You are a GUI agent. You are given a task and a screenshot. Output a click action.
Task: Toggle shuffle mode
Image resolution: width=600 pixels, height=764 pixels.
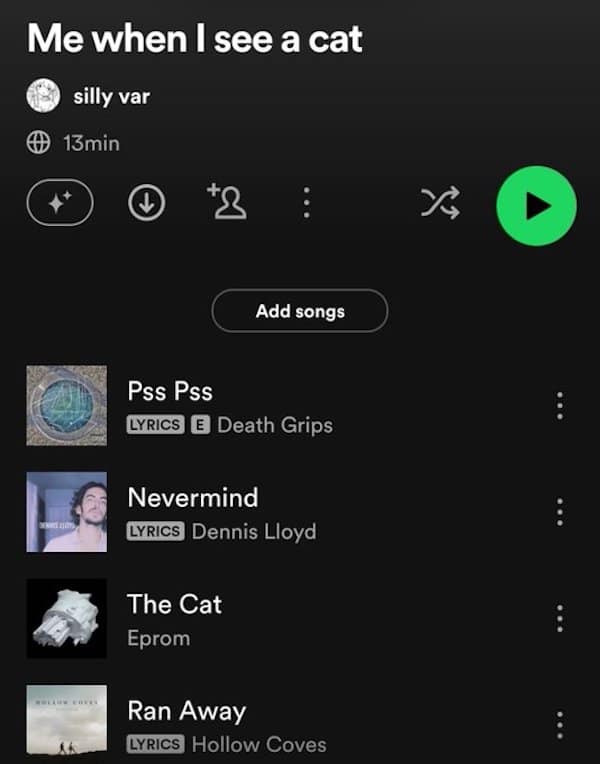pos(440,205)
